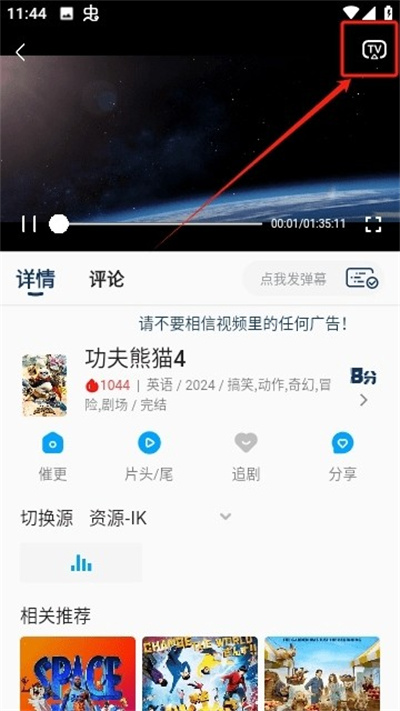Viewport: 400px width, 711px height.
Task: Open 功夫熊猫4 details chevron
Action: tap(363, 400)
